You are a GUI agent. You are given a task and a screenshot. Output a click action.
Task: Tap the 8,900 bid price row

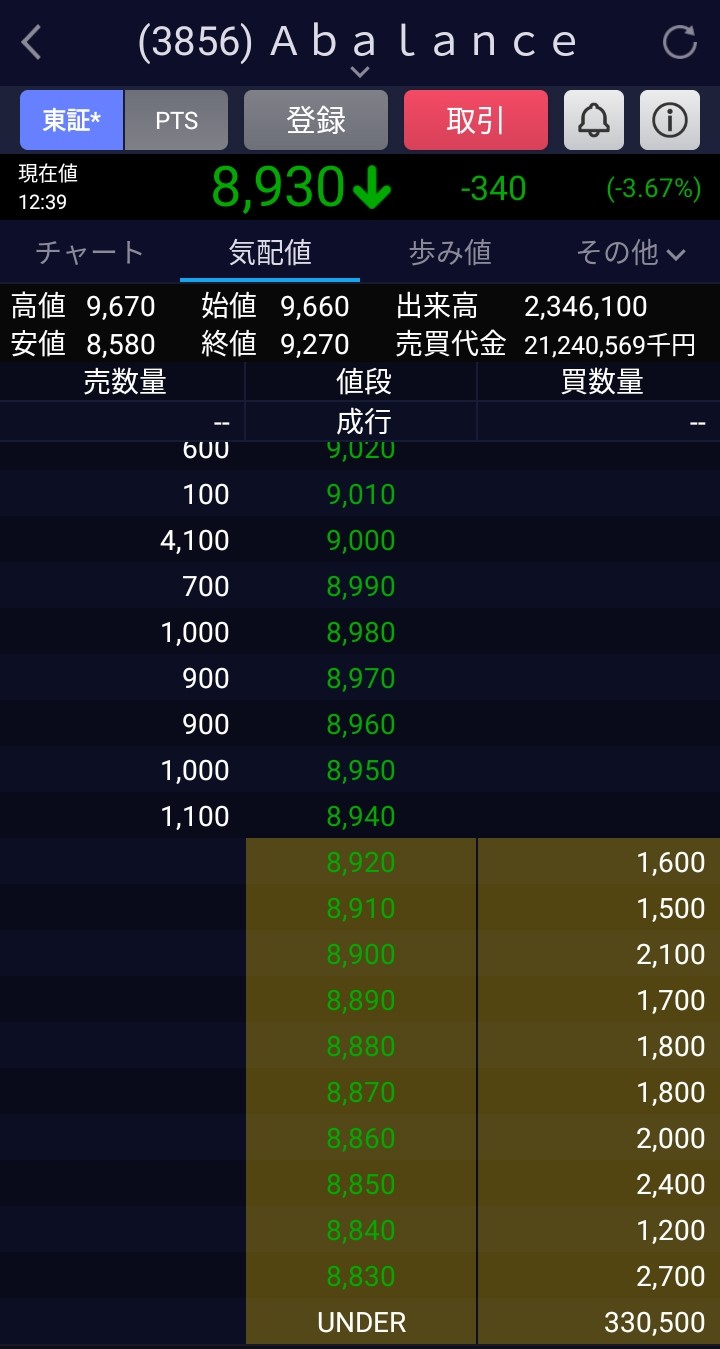pyautogui.click(x=360, y=954)
